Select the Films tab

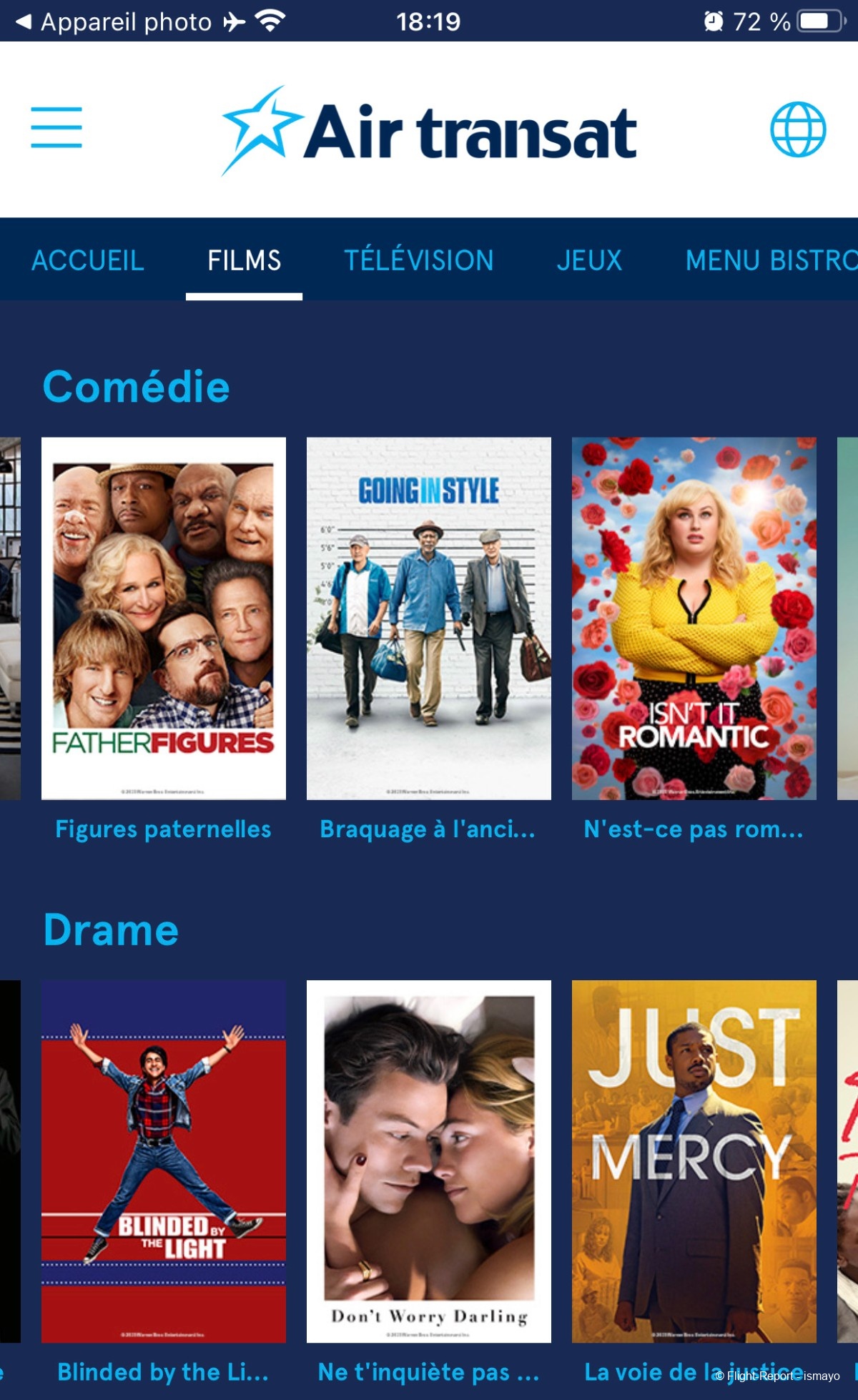pyautogui.click(x=244, y=260)
